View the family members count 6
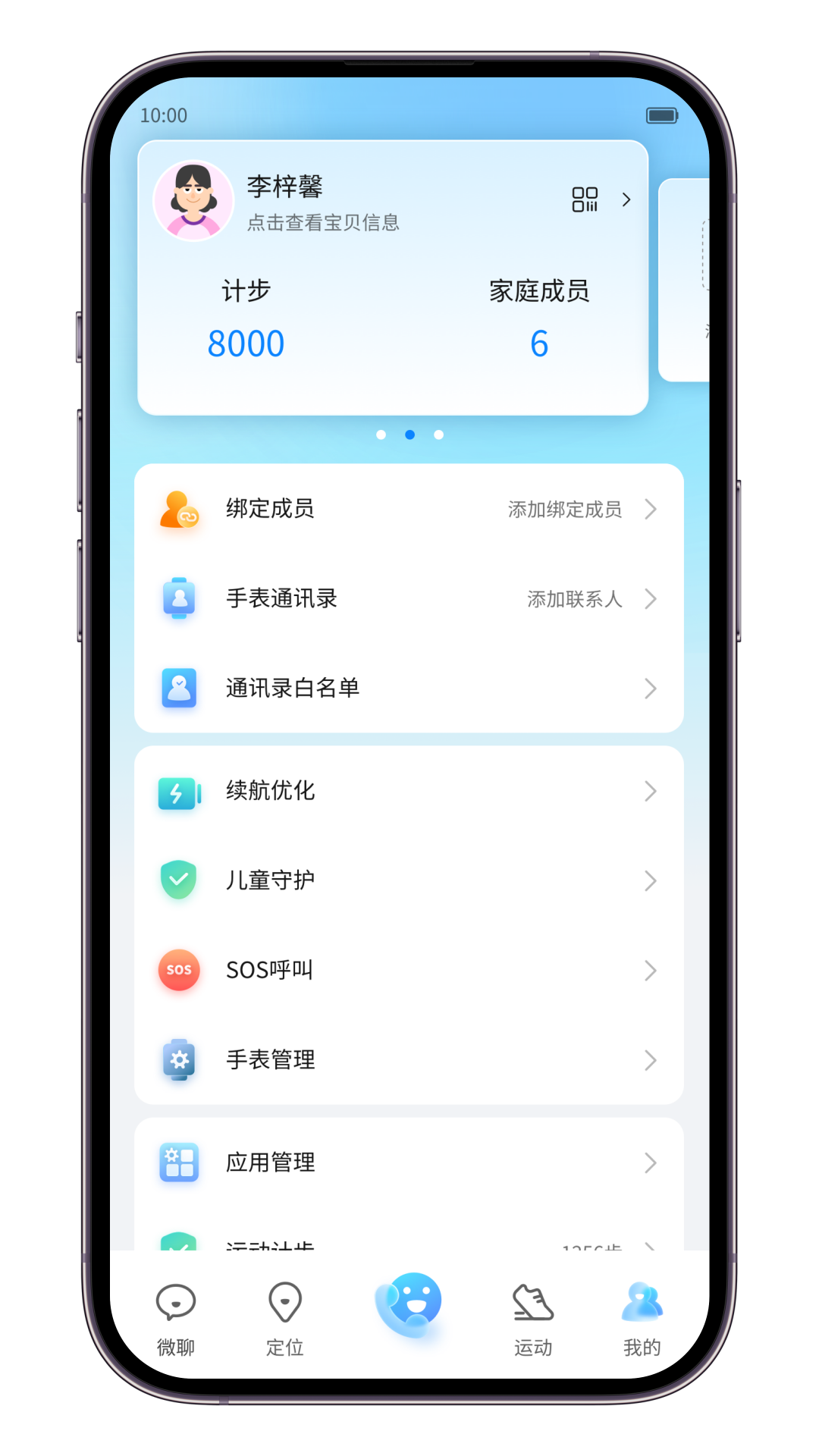The image size is (819, 1456). pos(539,344)
